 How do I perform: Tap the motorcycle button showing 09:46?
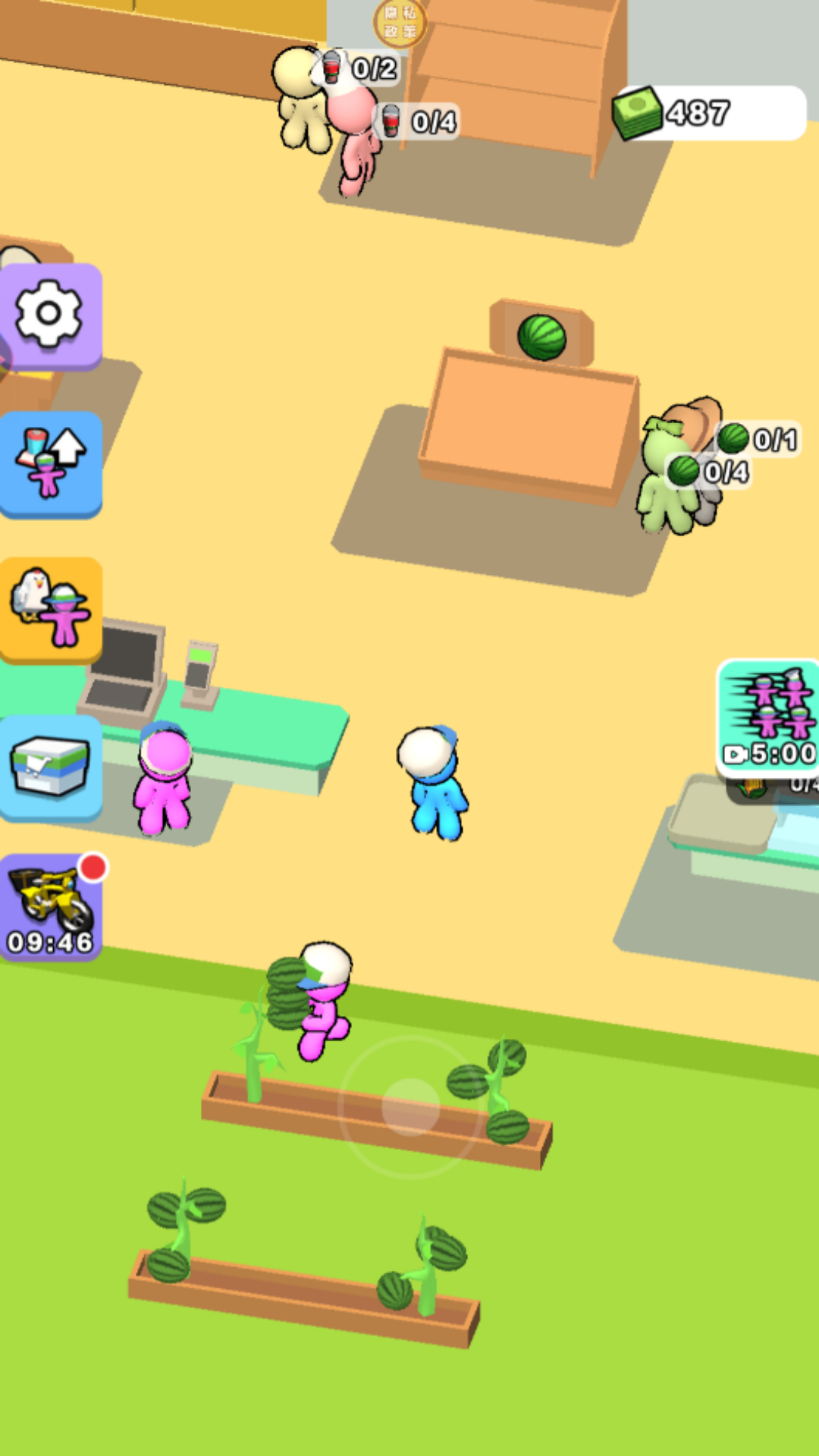pyautogui.click(x=50, y=907)
